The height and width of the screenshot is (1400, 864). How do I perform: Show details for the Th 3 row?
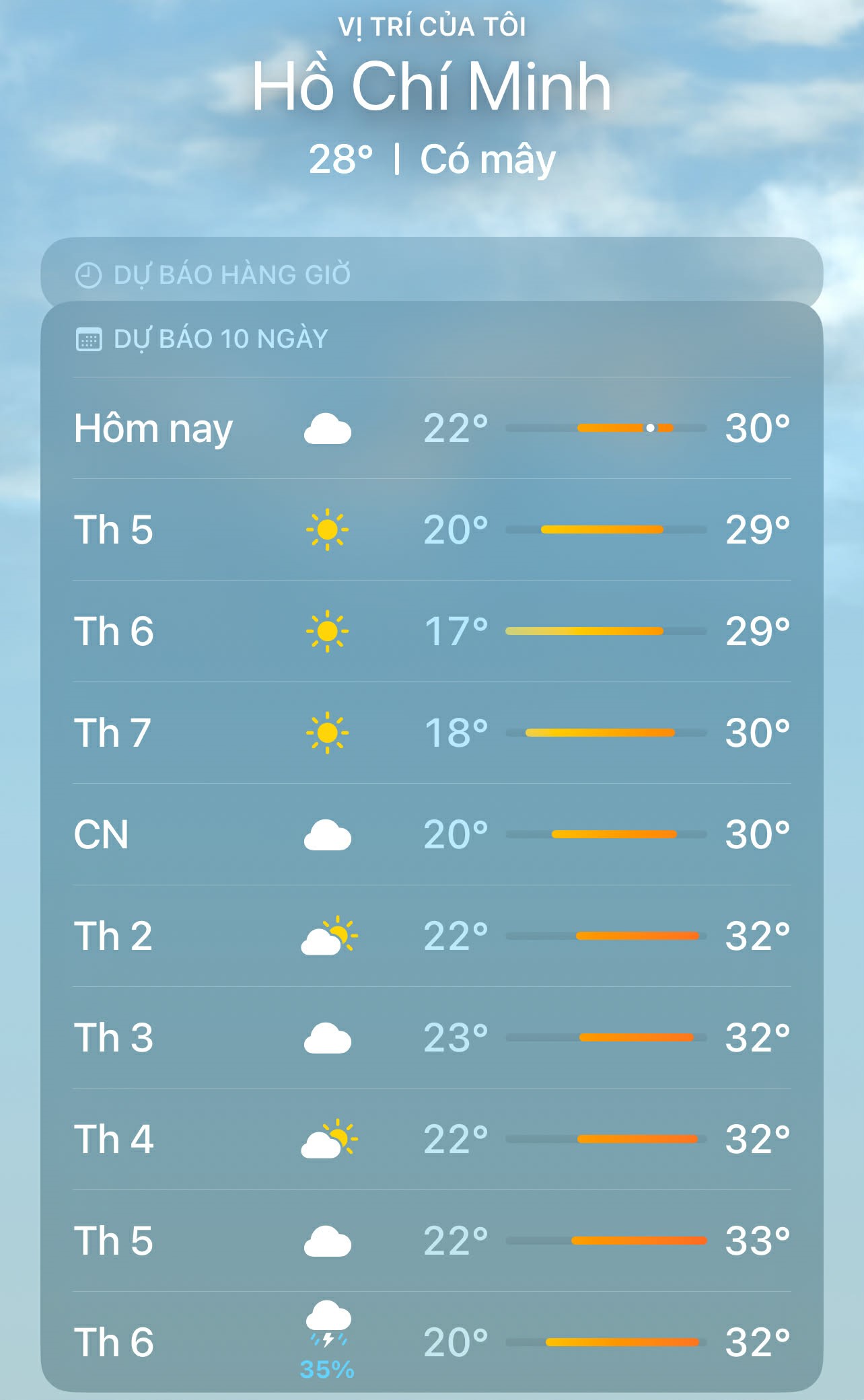point(431,1038)
